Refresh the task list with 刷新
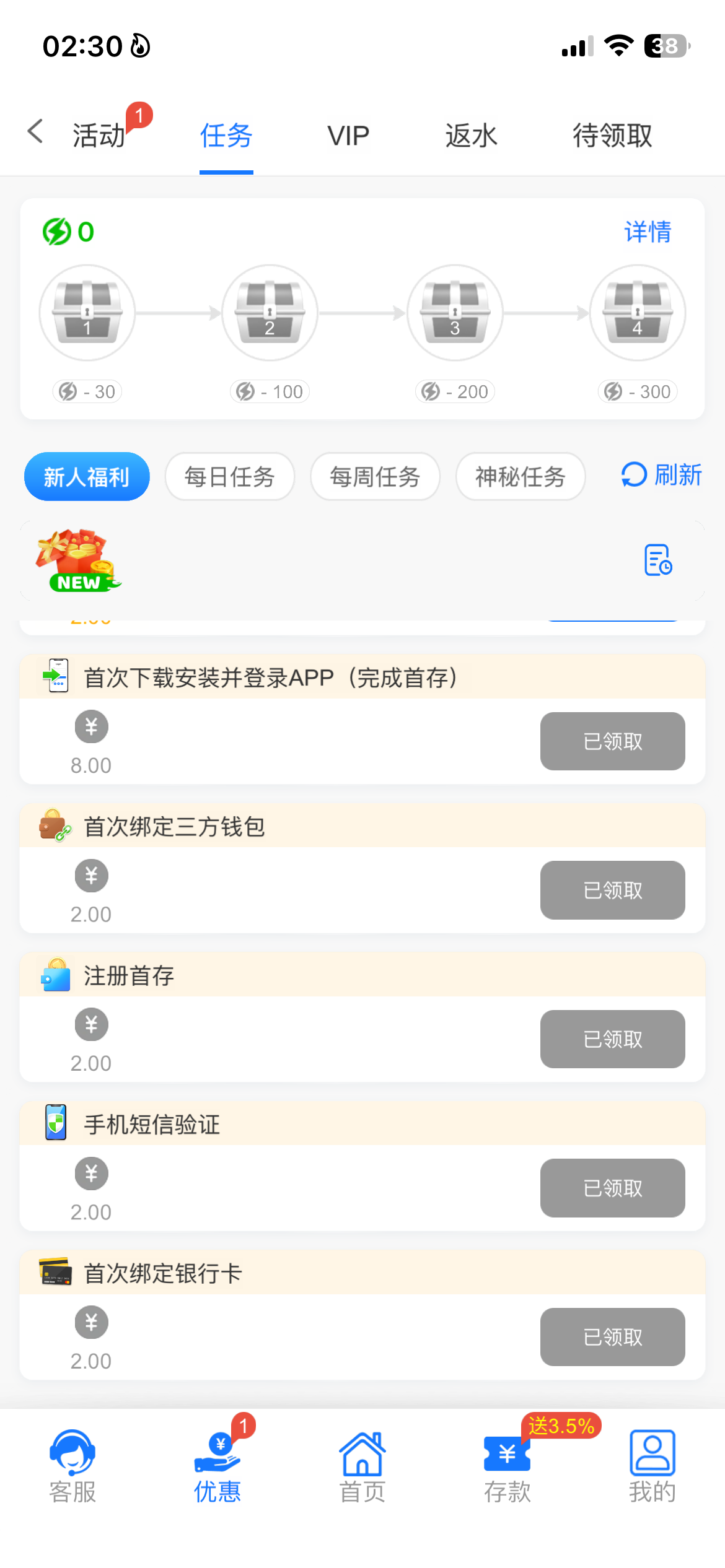Image resolution: width=725 pixels, height=1568 pixels. pyautogui.click(x=662, y=476)
